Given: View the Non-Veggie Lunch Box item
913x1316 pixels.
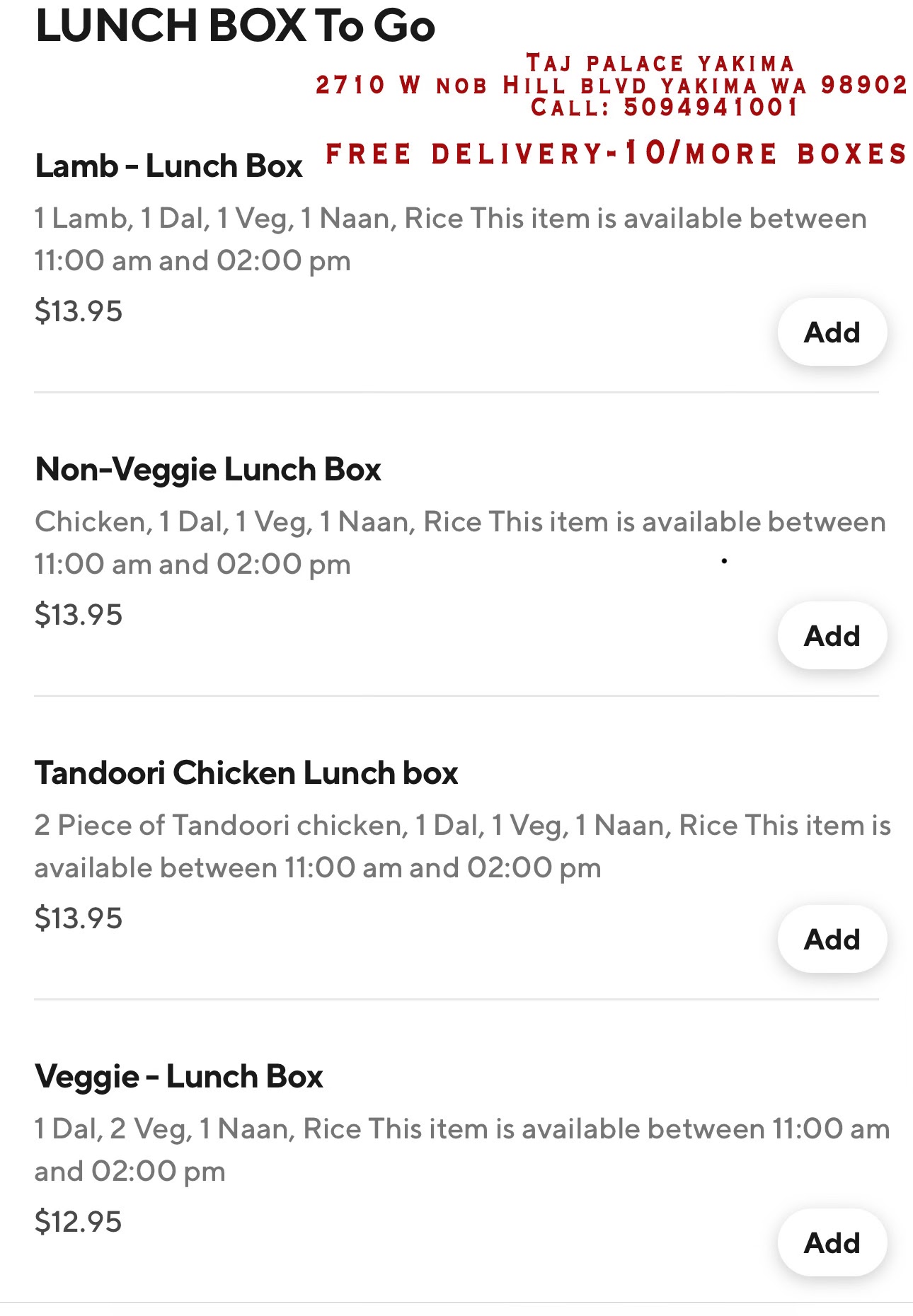Looking at the screenshot, I should (208, 470).
